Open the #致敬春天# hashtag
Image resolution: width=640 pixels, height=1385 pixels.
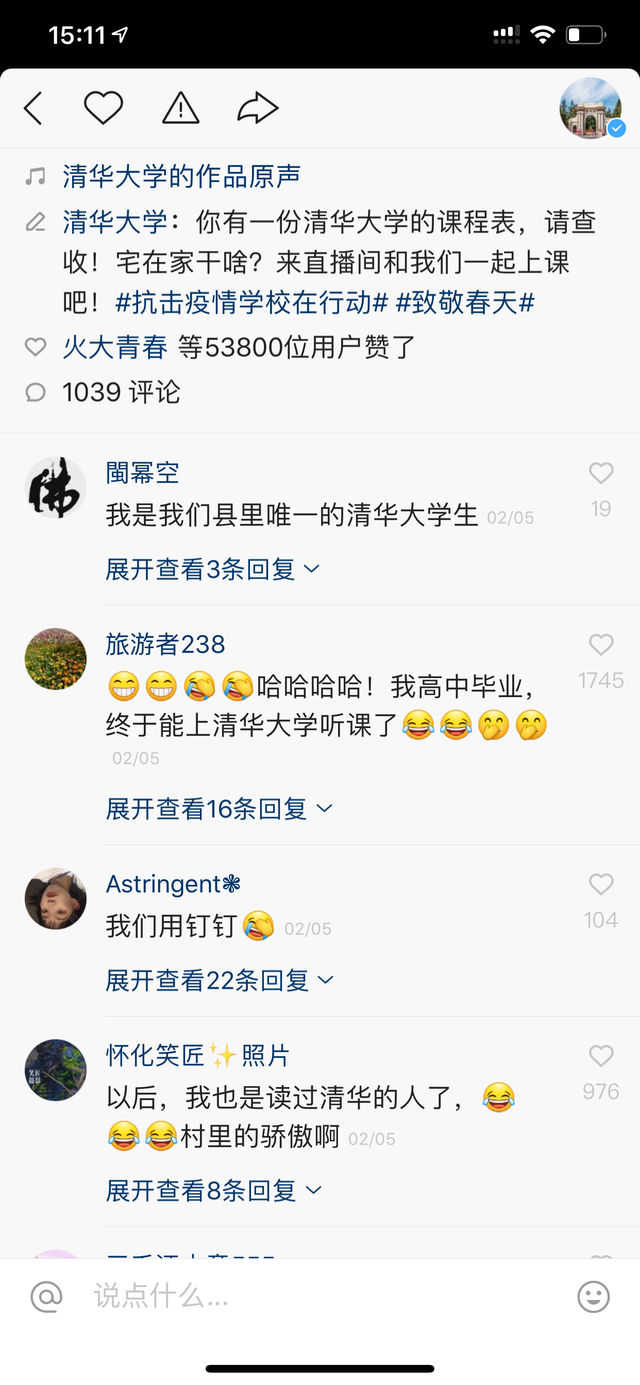(x=466, y=303)
